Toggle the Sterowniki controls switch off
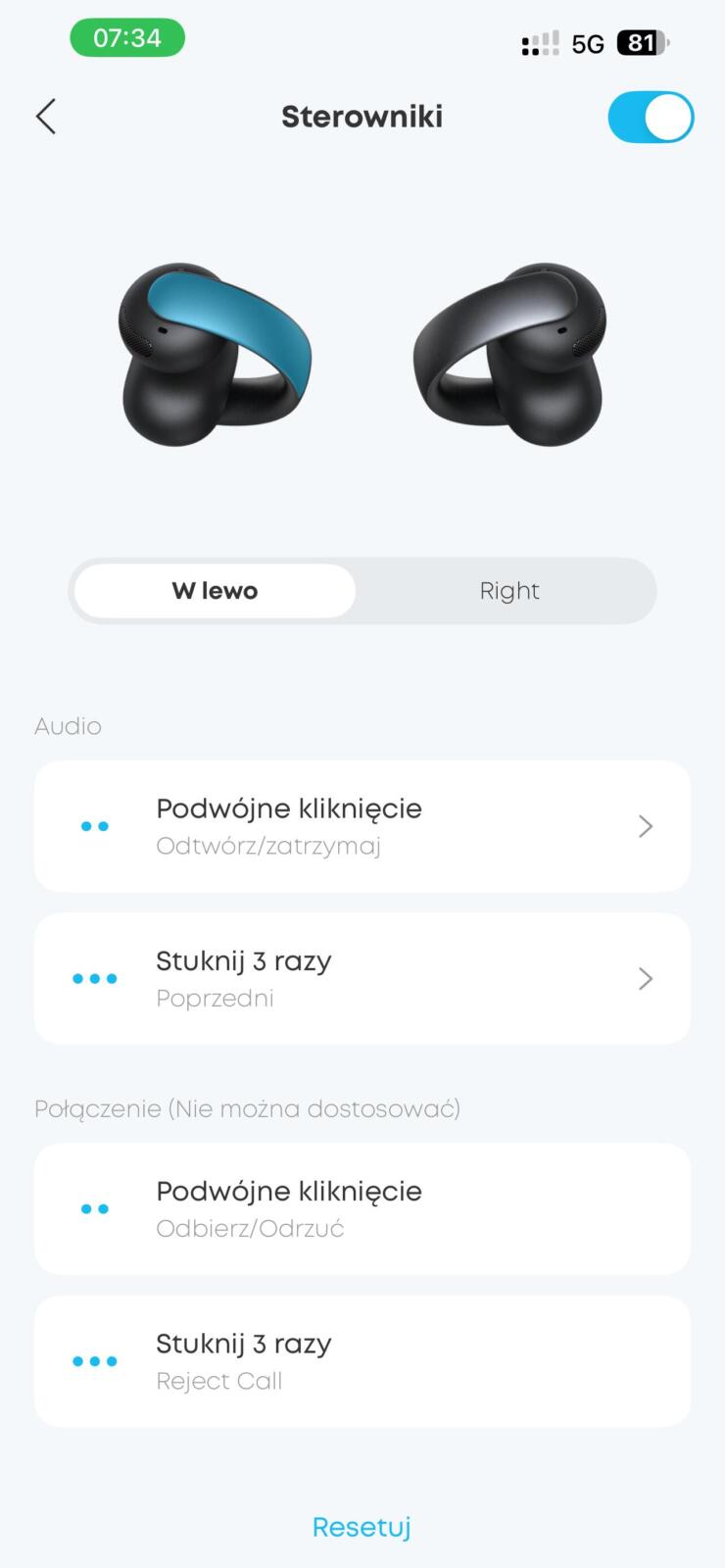 tap(650, 117)
